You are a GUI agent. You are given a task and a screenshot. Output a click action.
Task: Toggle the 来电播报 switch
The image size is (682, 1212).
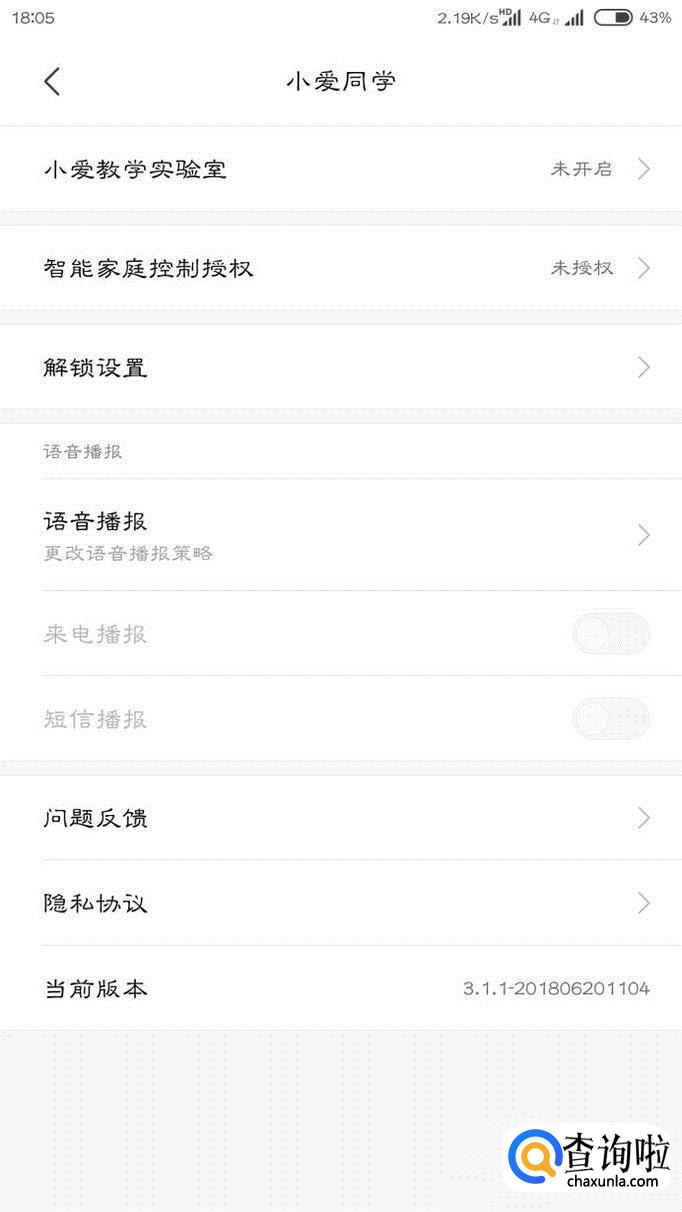point(610,634)
